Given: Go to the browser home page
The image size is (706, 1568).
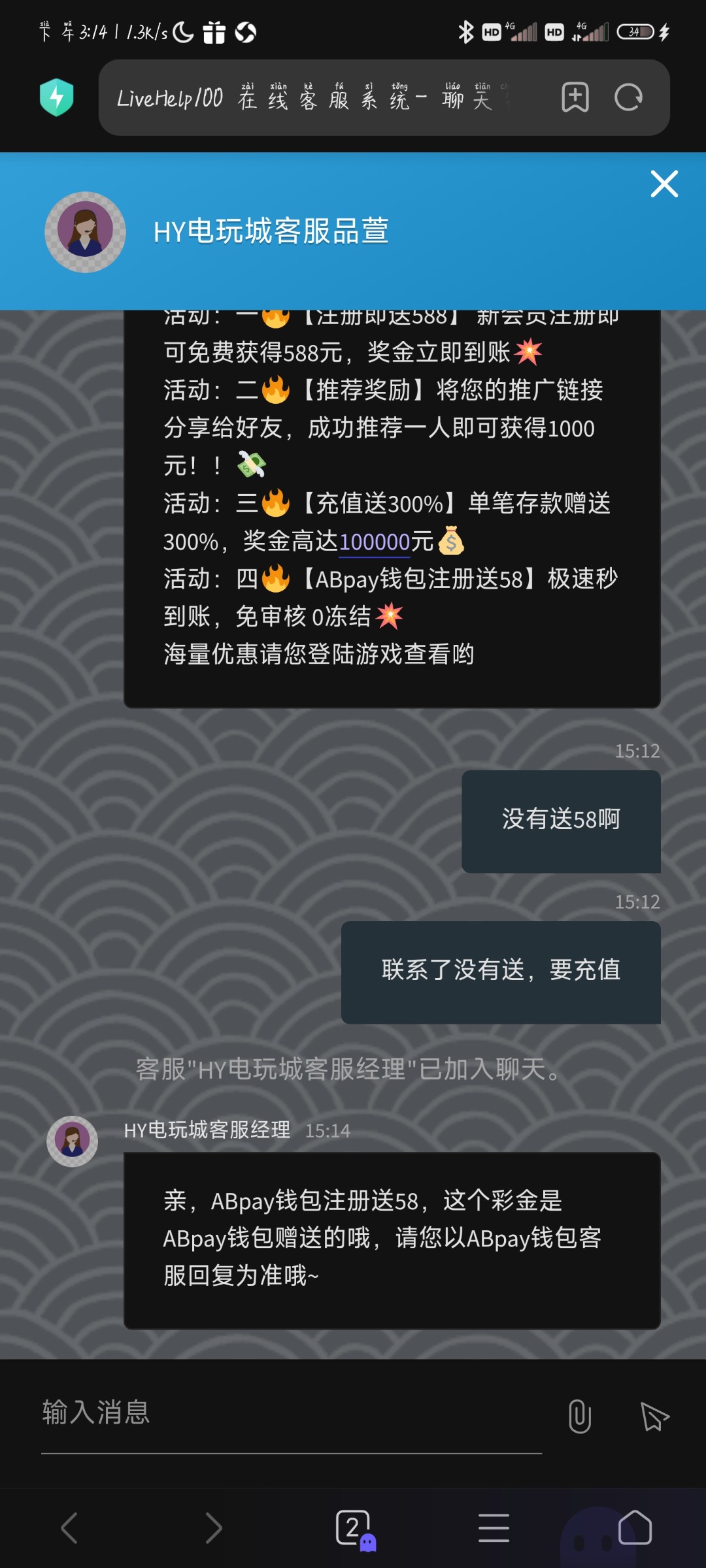Looking at the screenshot, I should [635, 1527].
